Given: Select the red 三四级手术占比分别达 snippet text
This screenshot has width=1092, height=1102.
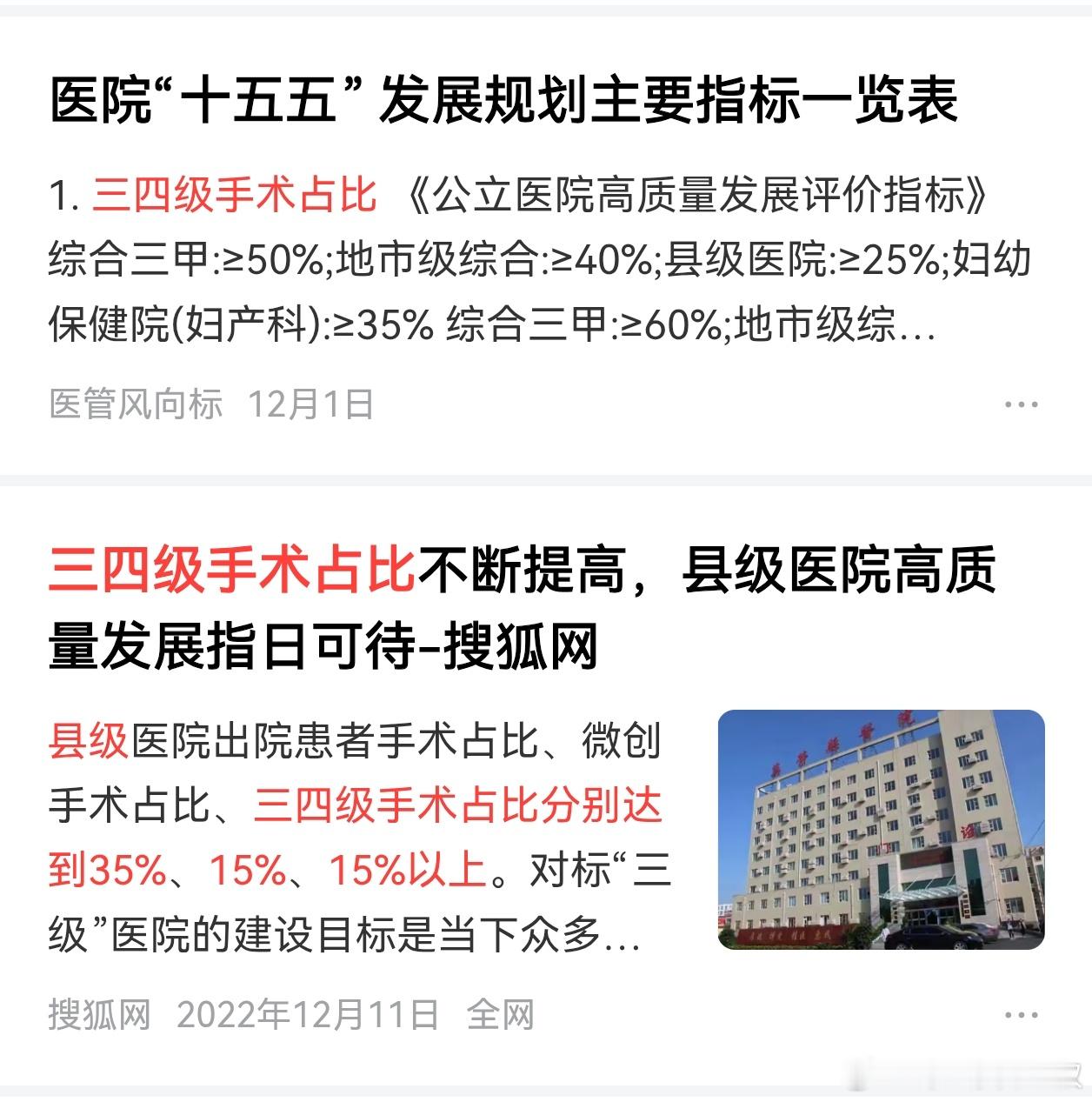Looking at the screenshot, I should 454,808.
